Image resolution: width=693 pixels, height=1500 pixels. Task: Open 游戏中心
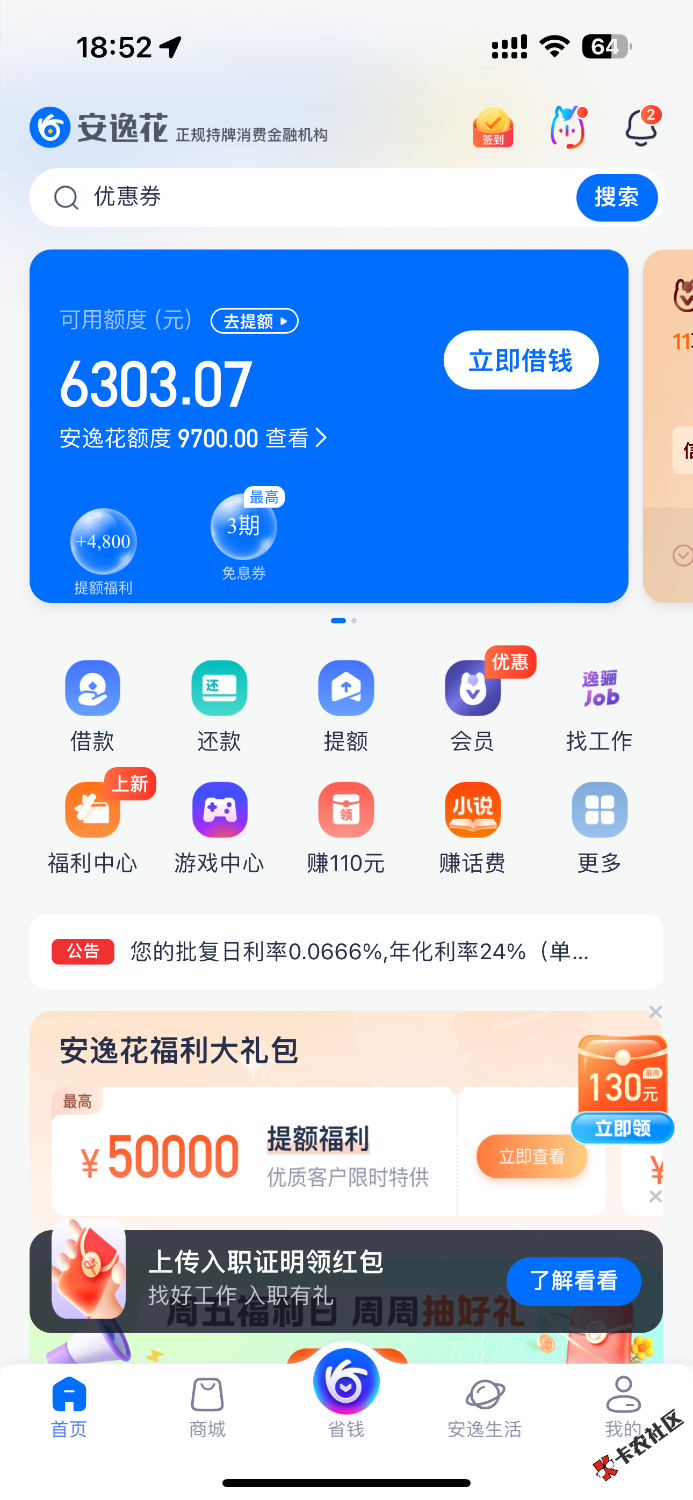point(219,828)
